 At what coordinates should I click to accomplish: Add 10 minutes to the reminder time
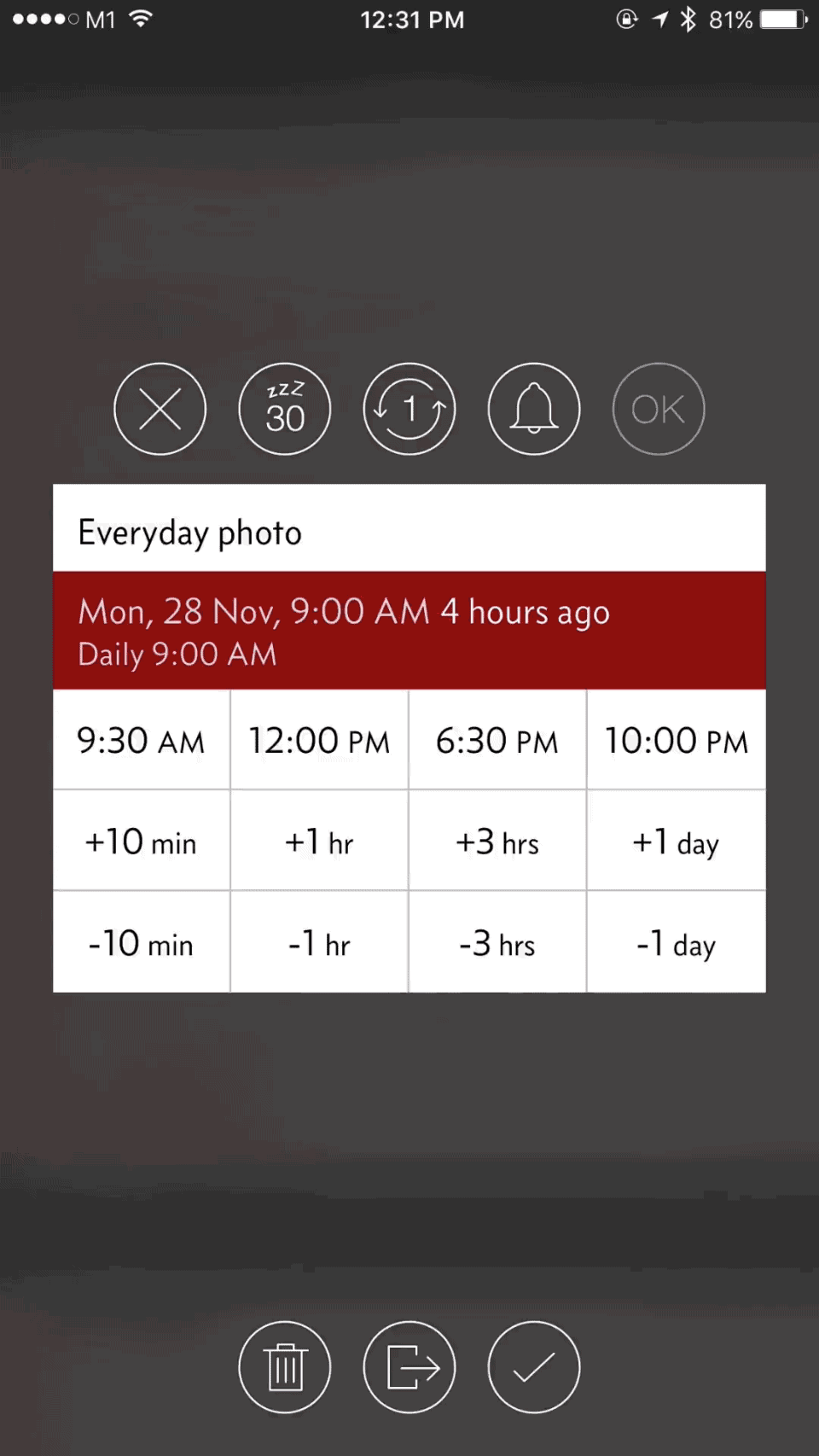pyautogui.click(x=140, y=842)
